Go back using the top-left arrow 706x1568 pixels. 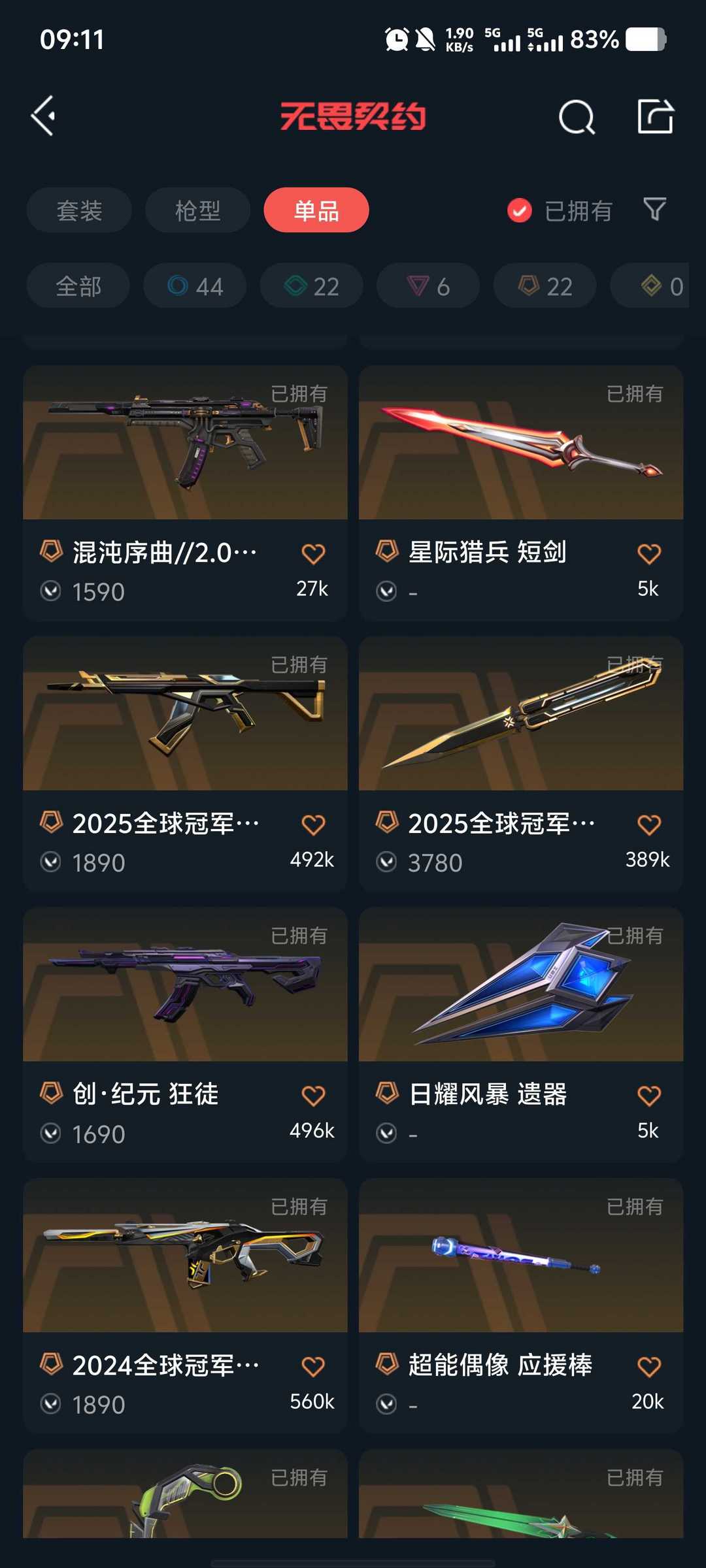click(44, 116)
